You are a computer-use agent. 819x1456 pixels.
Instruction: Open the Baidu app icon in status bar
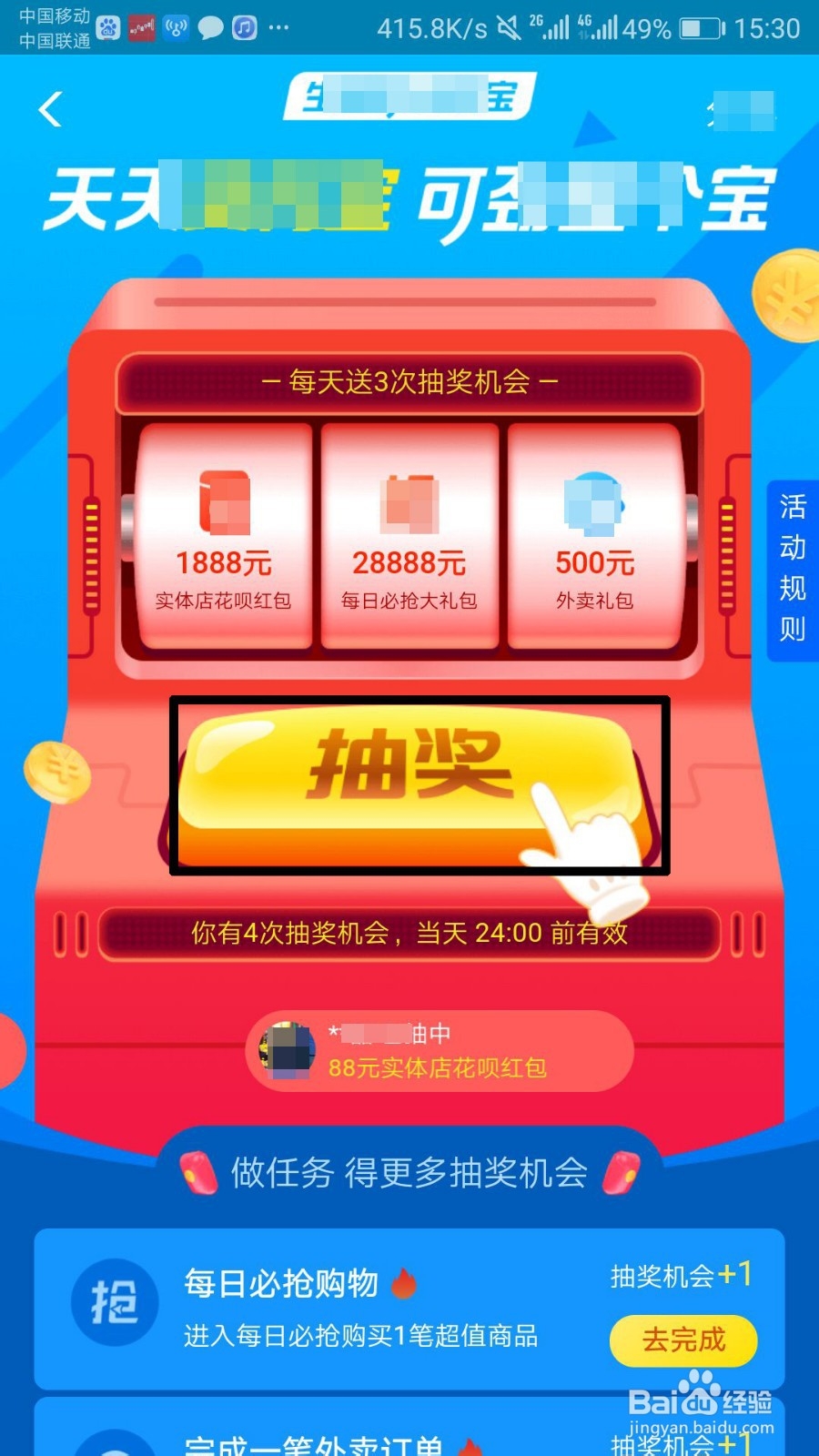coord(109,27)
